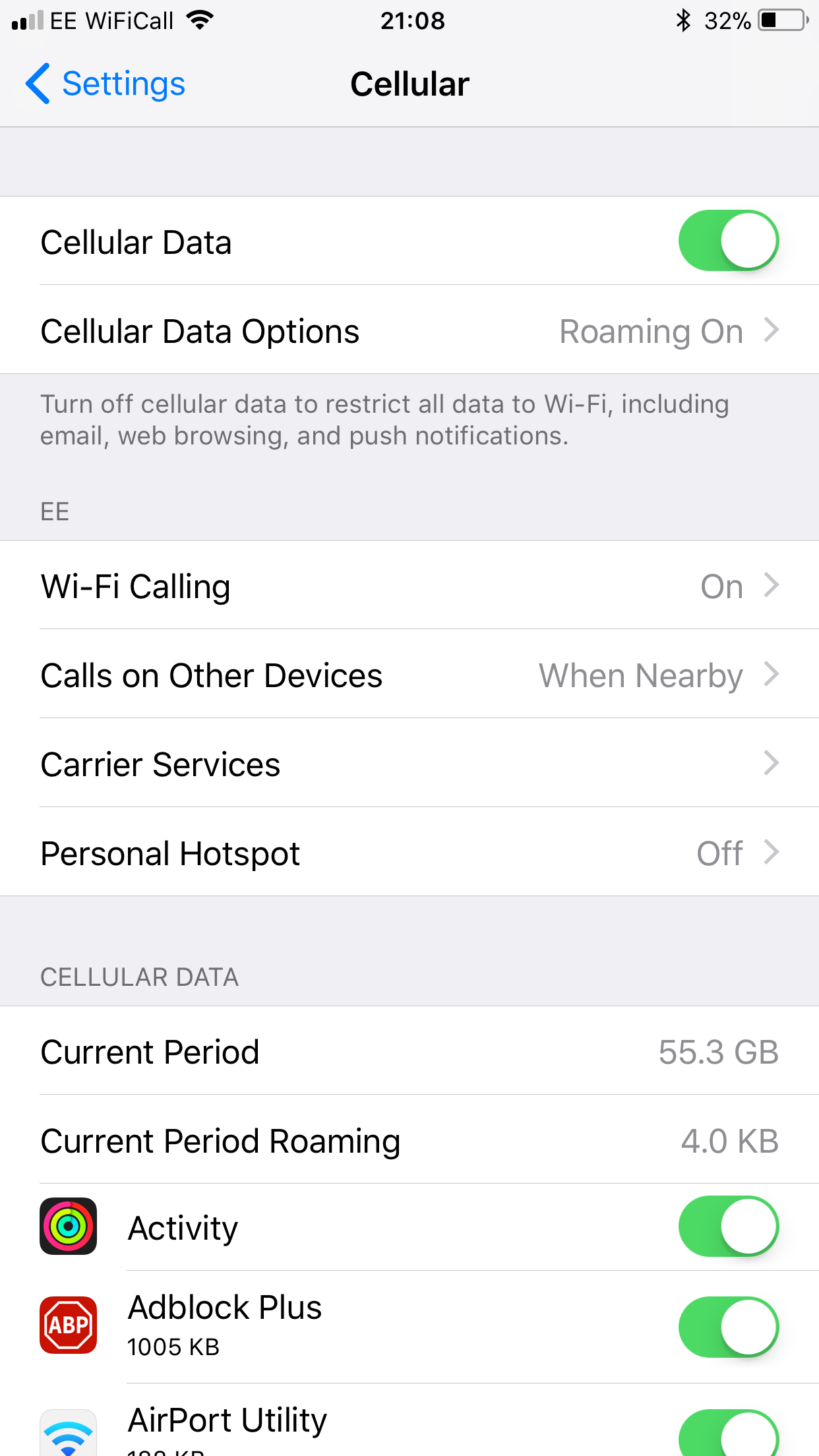This screenshot has height=1456, width=819.
Task: Disable cellular data for Adblock Plus
Action: pos(728,1327)
